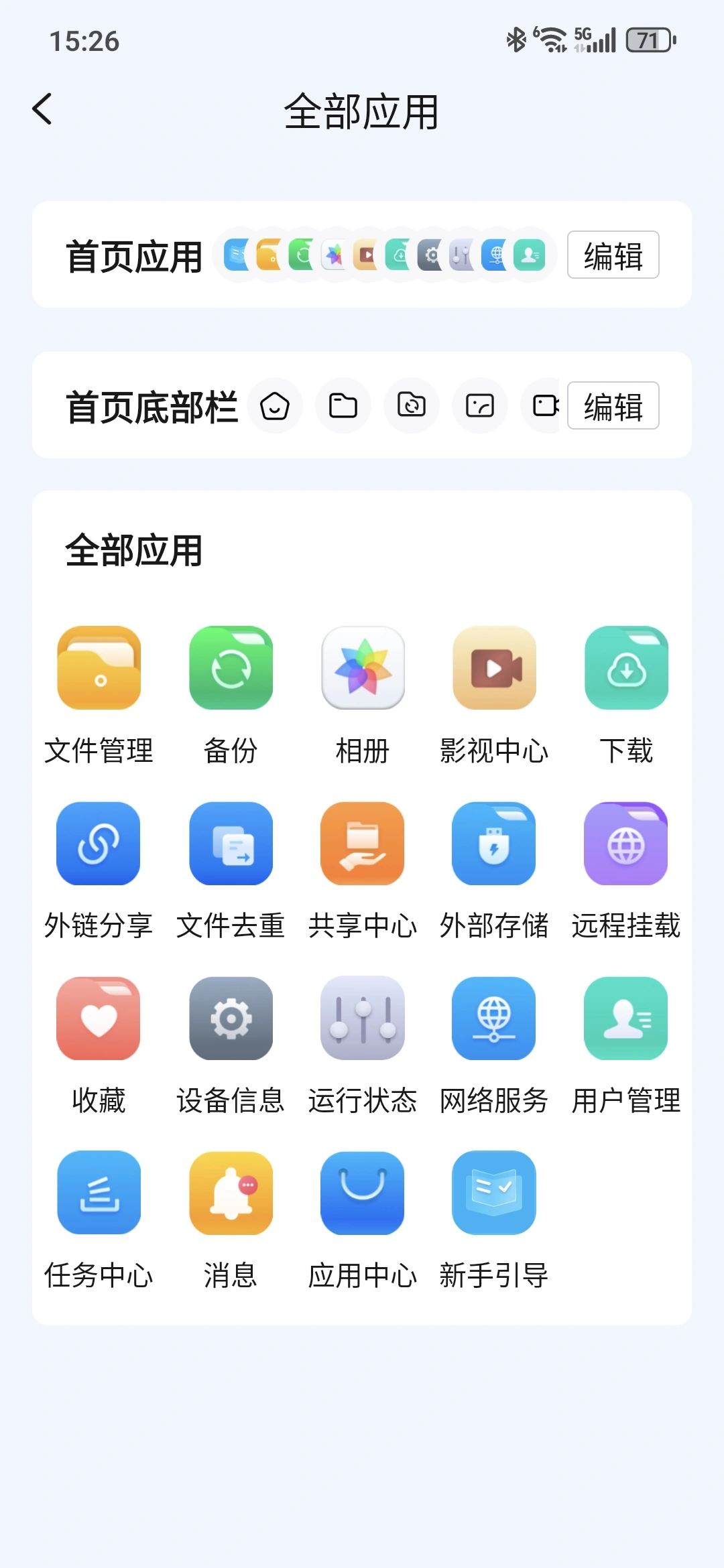Screen dimensions: 724x1568
Task: Open the 下载 app
Action: click(x=626, y=669)
